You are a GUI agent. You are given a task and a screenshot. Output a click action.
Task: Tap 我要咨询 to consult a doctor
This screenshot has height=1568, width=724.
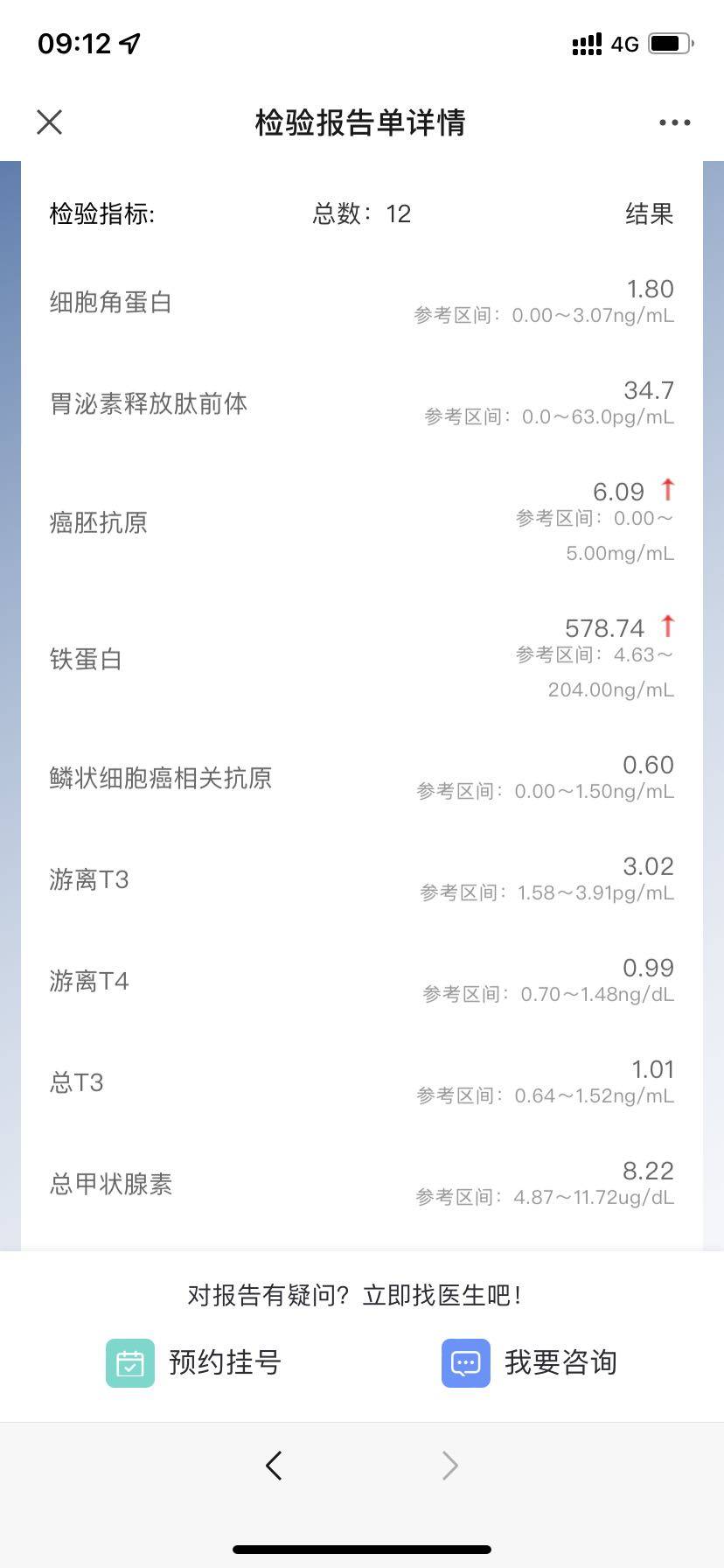tap(530, 1362)
